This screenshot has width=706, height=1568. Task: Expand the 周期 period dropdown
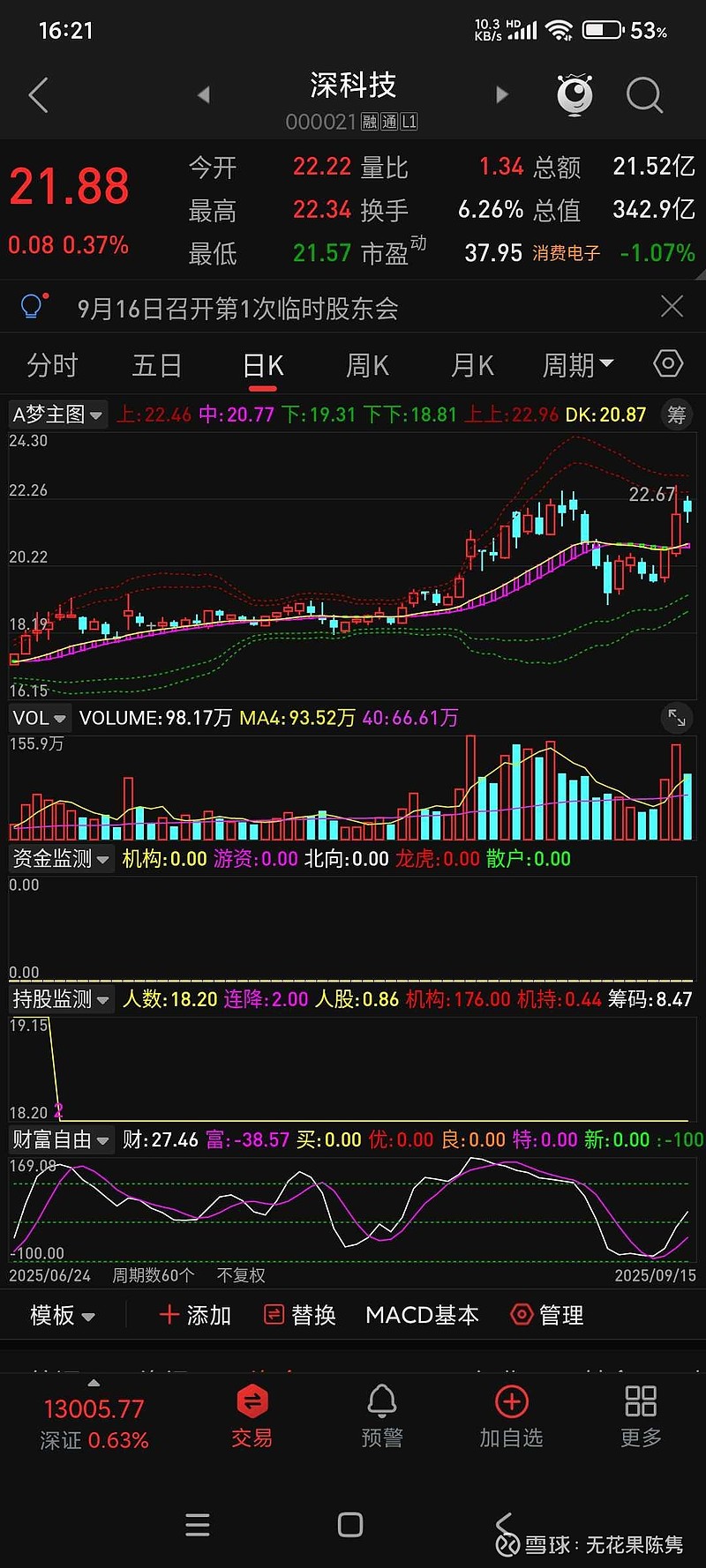tap(578, 365)
